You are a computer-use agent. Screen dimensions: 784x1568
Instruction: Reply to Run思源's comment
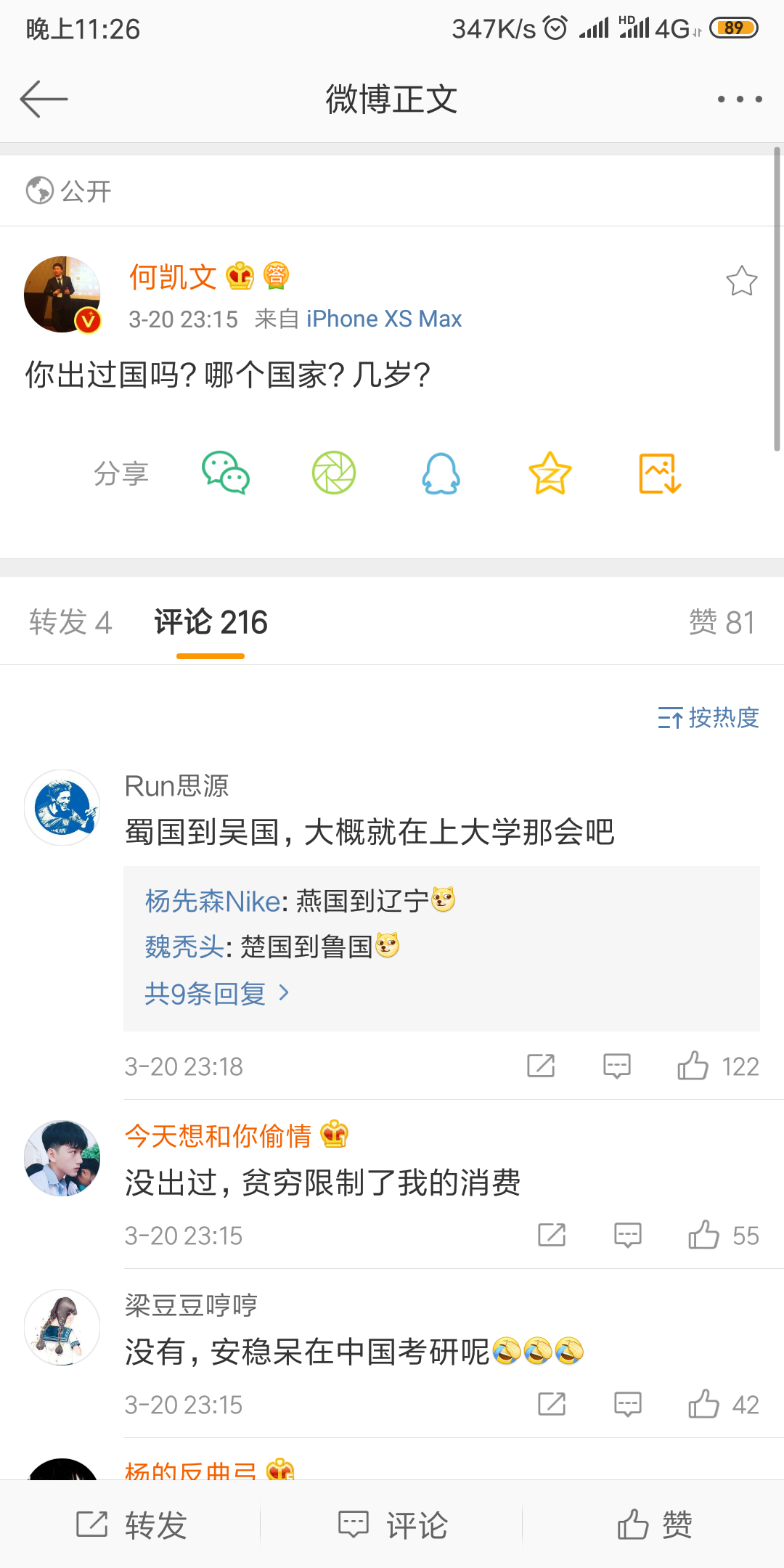pos(617,1066)
